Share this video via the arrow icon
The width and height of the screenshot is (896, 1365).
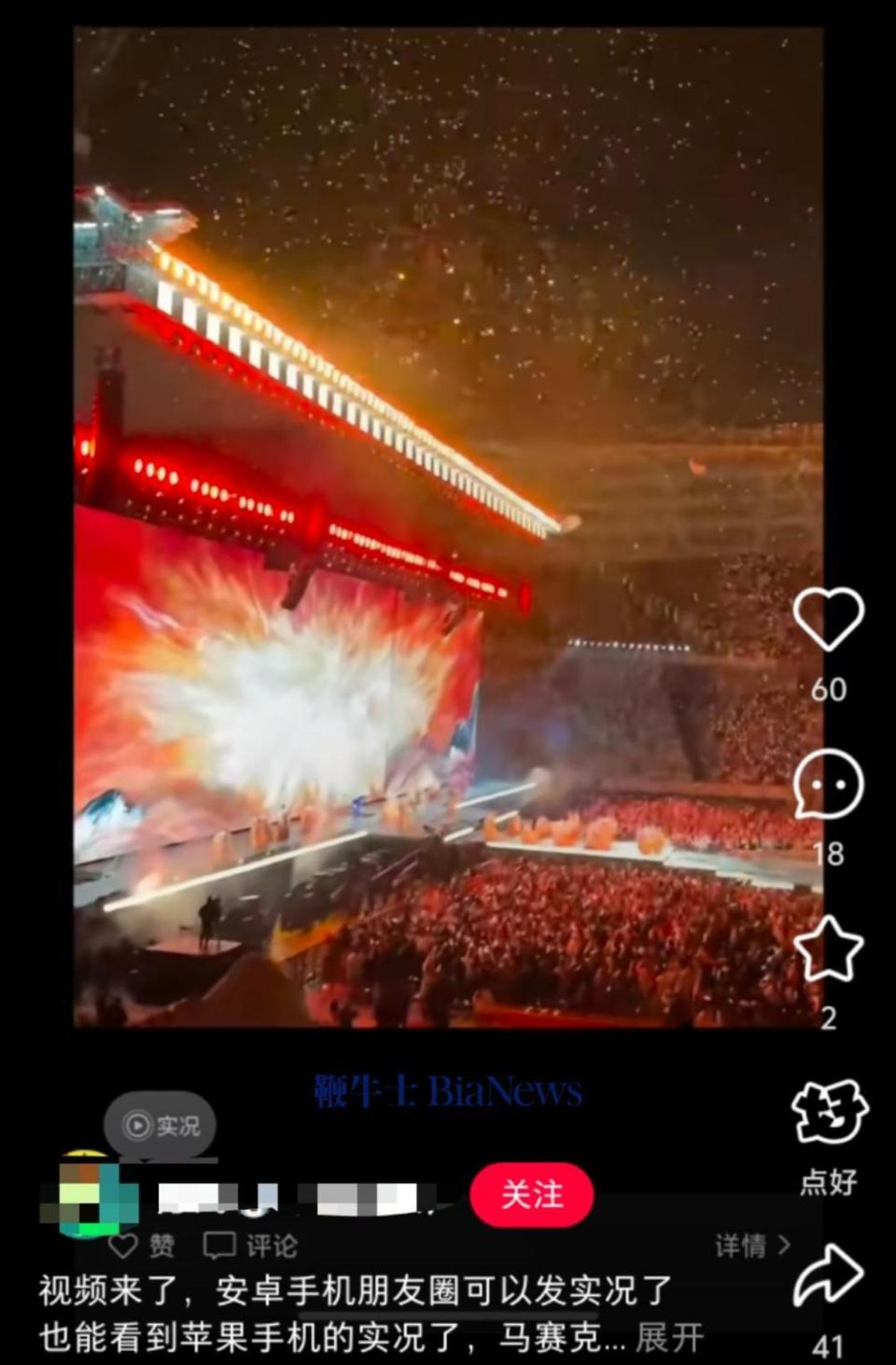[828, 1275]
